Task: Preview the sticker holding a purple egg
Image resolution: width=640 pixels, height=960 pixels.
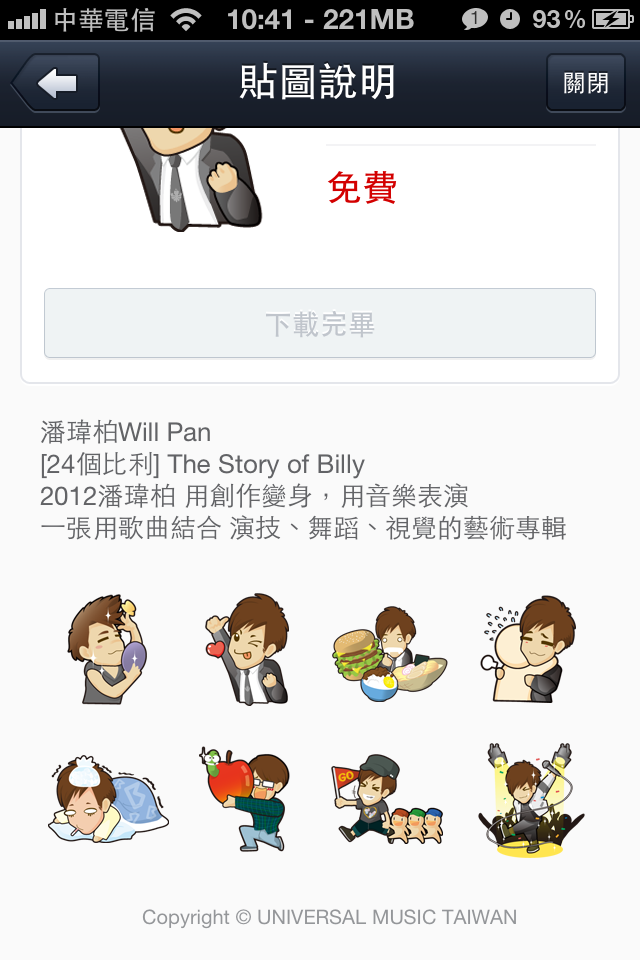Action: 108,650
